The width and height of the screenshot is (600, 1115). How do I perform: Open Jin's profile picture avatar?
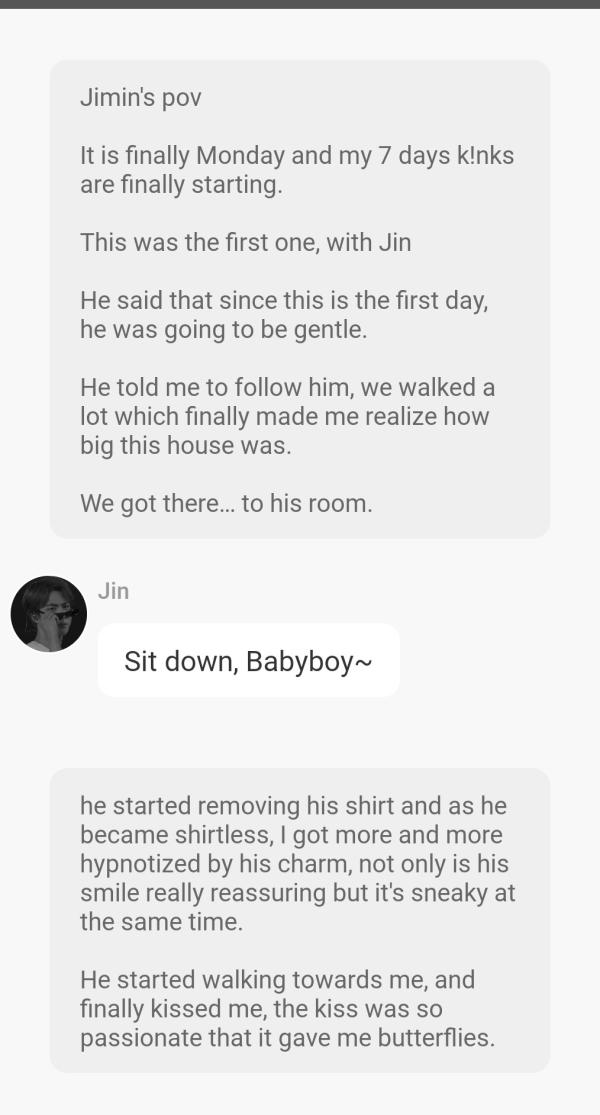pyautogui.click(x=48, y=614)
